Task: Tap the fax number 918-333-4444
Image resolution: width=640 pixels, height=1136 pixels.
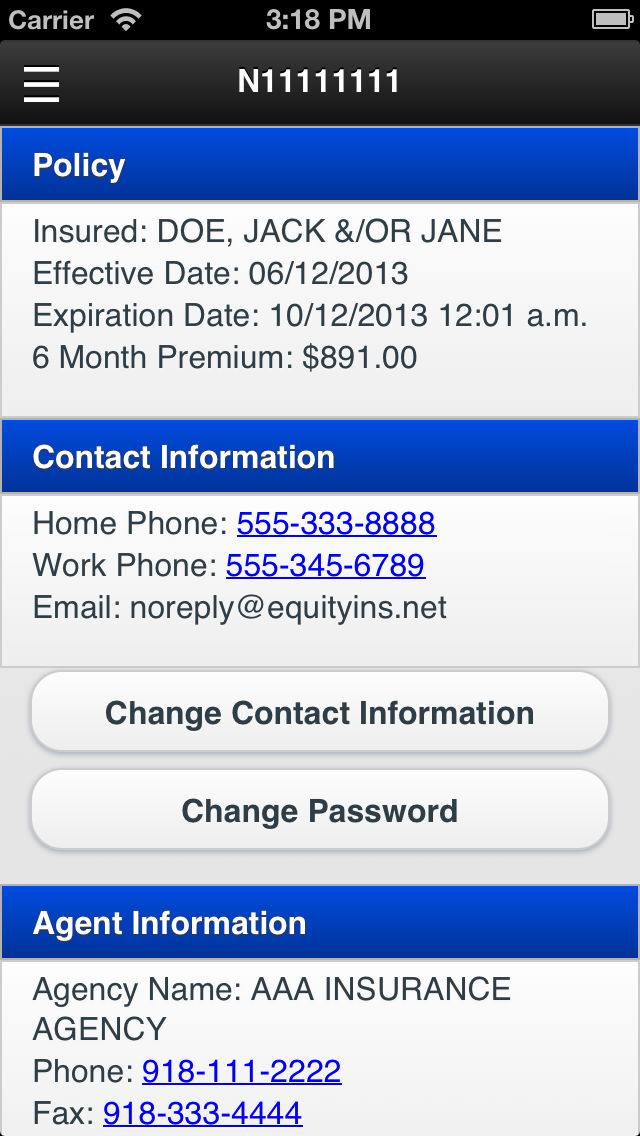Action: [x=202, y=1112]
